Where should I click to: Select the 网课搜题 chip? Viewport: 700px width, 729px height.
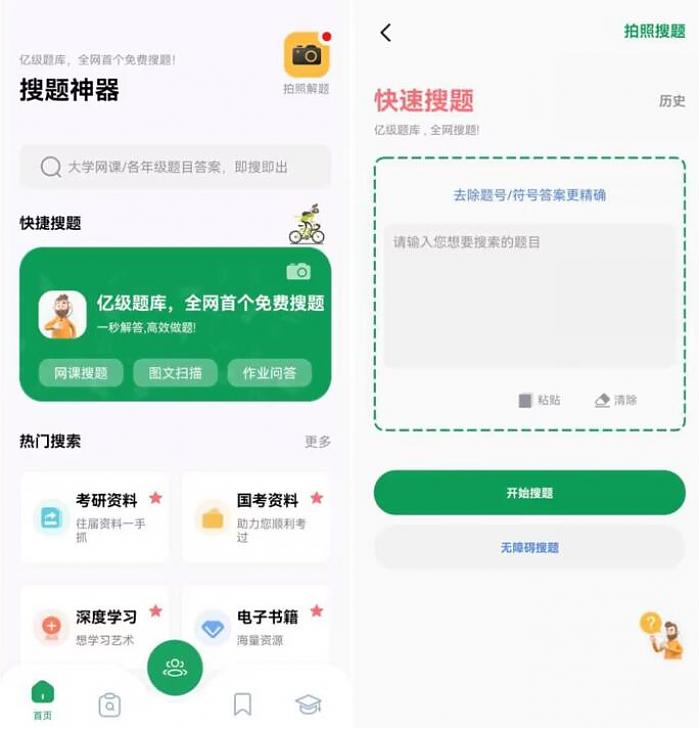pyautogui.click(x=81, y=373)
